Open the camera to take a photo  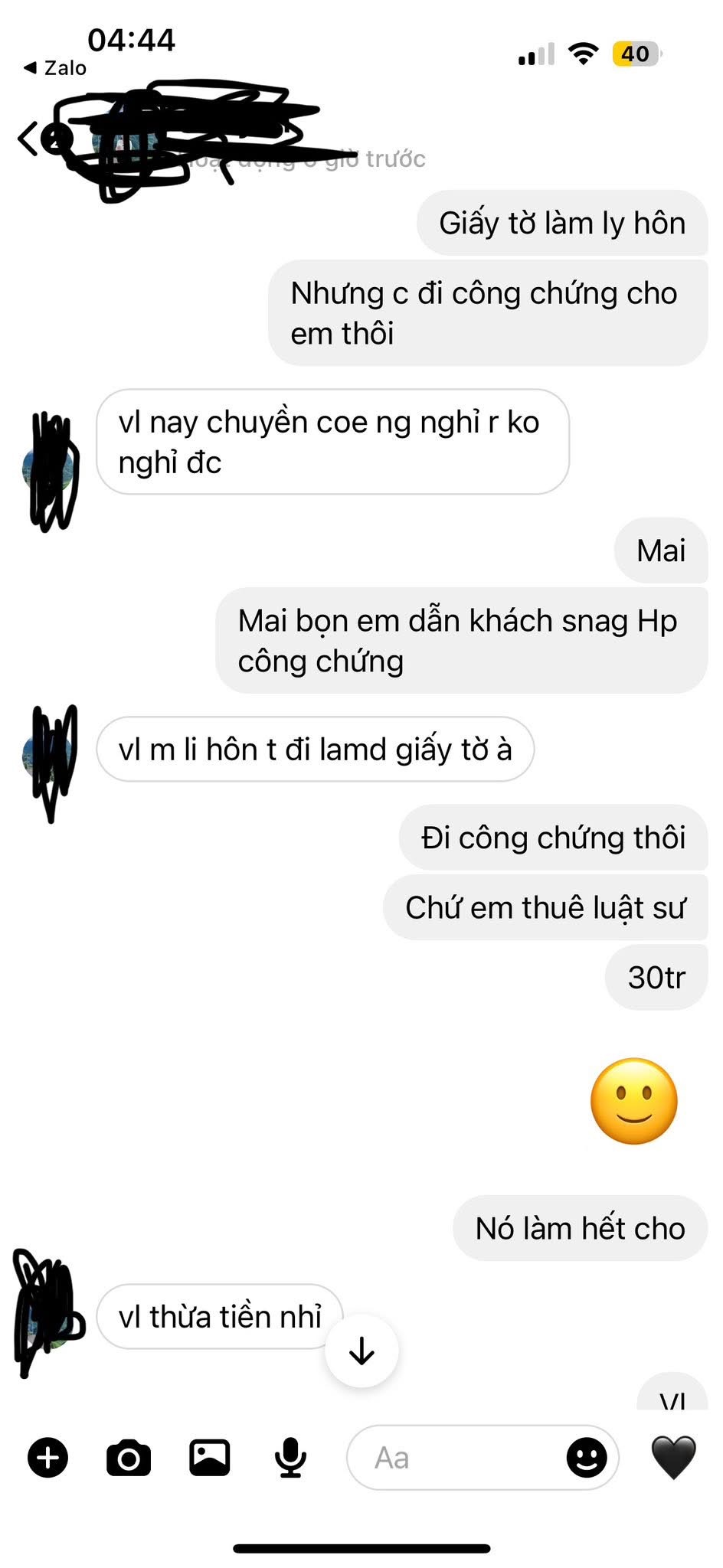(x=129, y=1457)
